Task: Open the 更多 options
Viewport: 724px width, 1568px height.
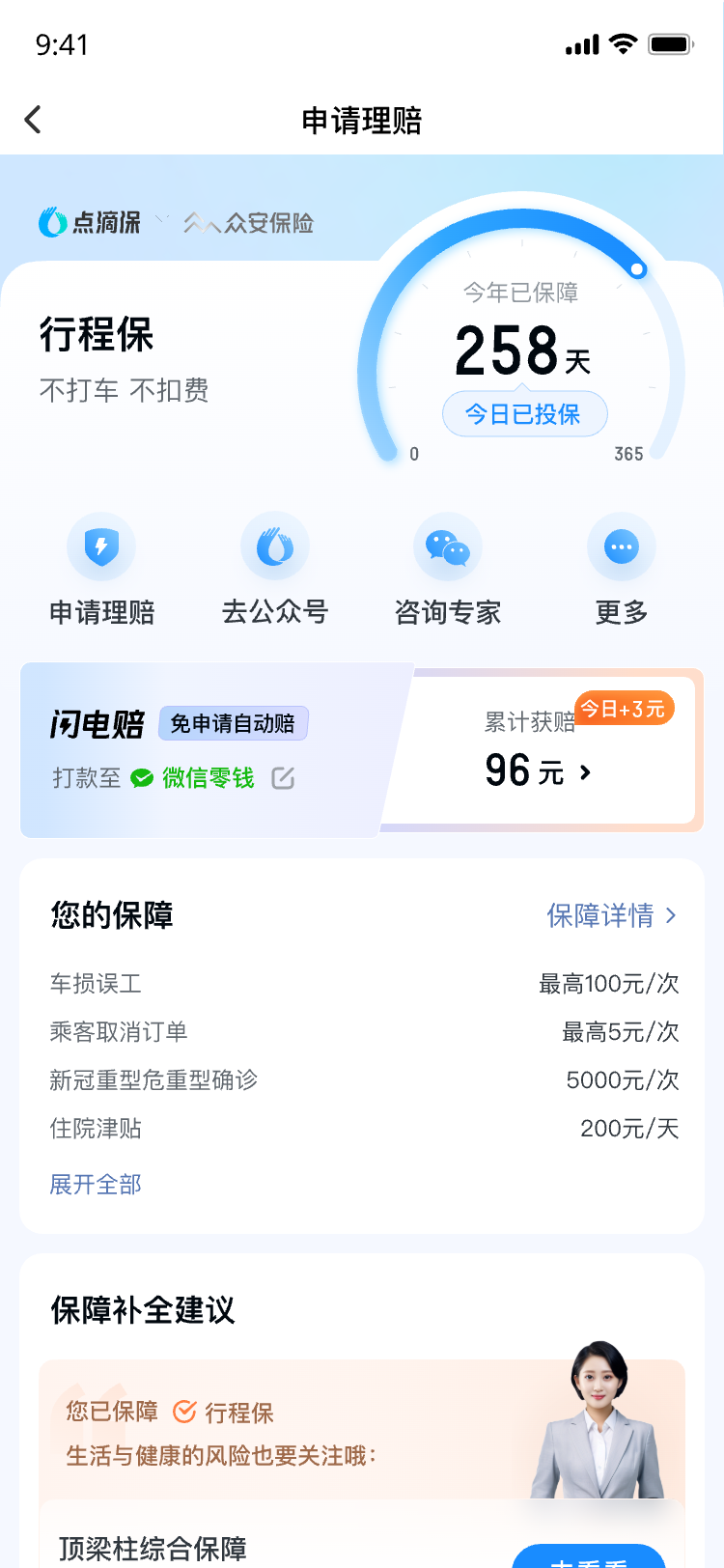Action: click(x=621, y=546)
